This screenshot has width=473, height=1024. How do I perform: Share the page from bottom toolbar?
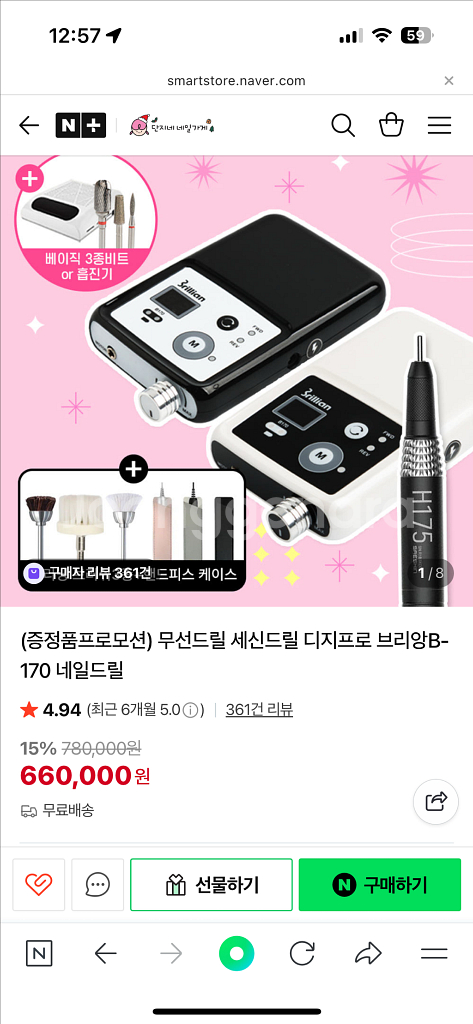(x=368, y=954)
